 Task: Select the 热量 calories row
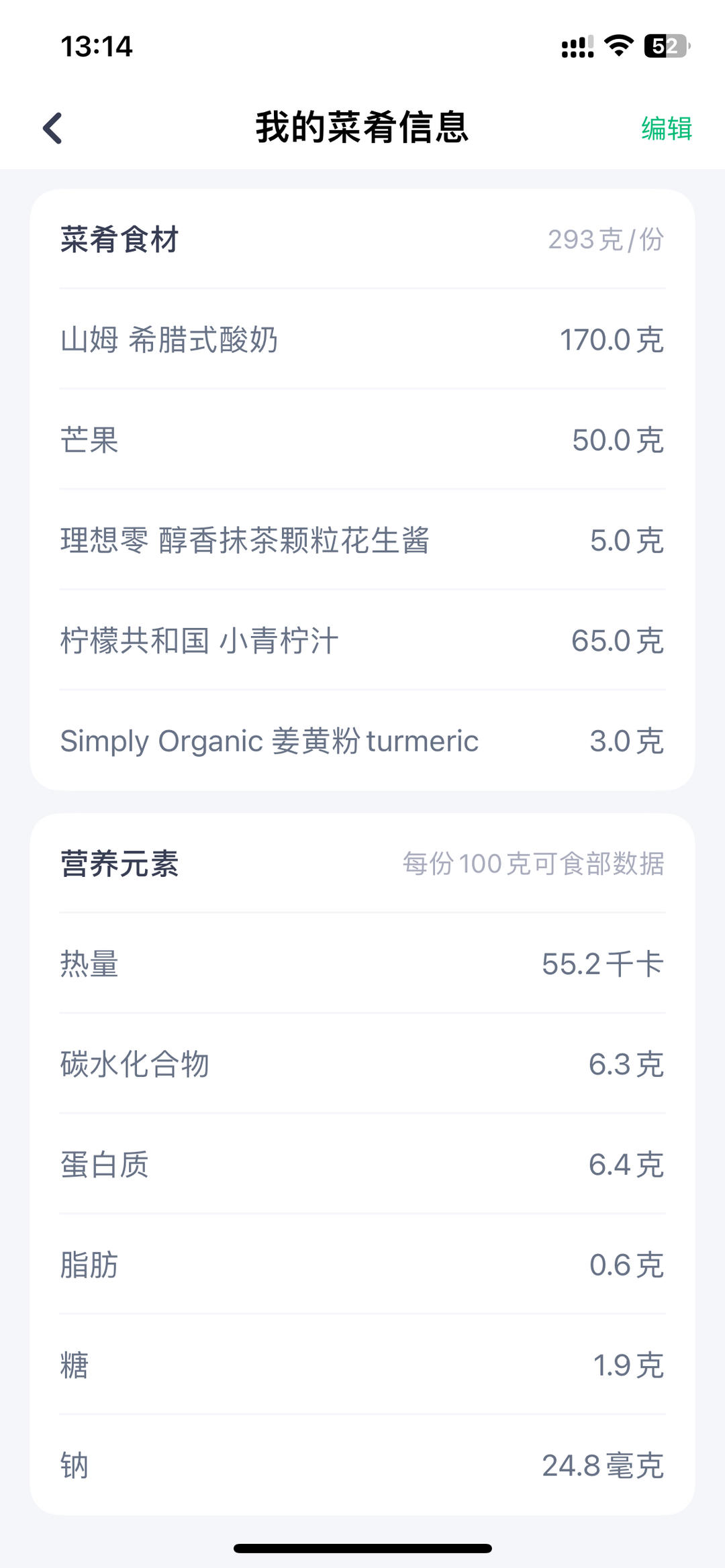coord(362,963)
